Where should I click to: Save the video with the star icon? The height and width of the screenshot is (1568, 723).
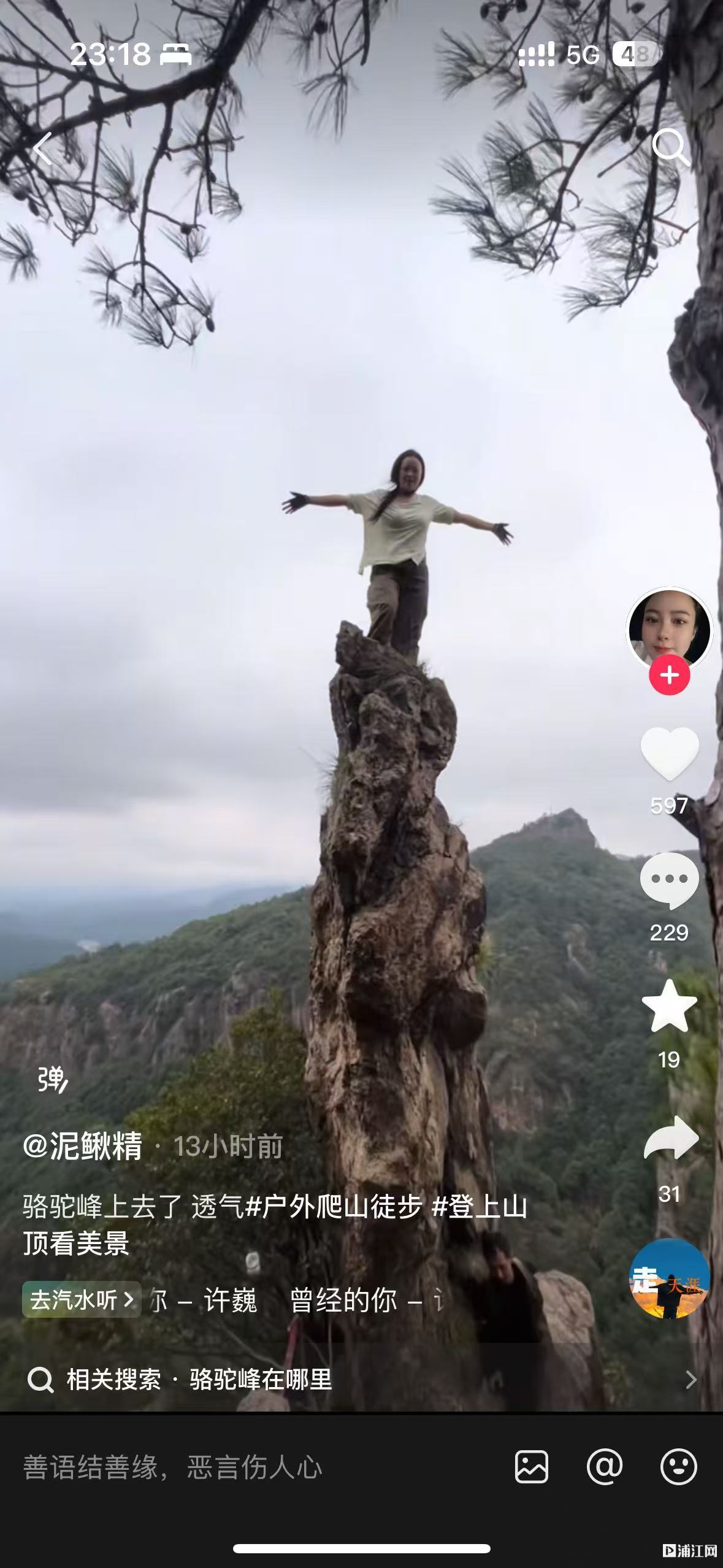click(669, 1007)
